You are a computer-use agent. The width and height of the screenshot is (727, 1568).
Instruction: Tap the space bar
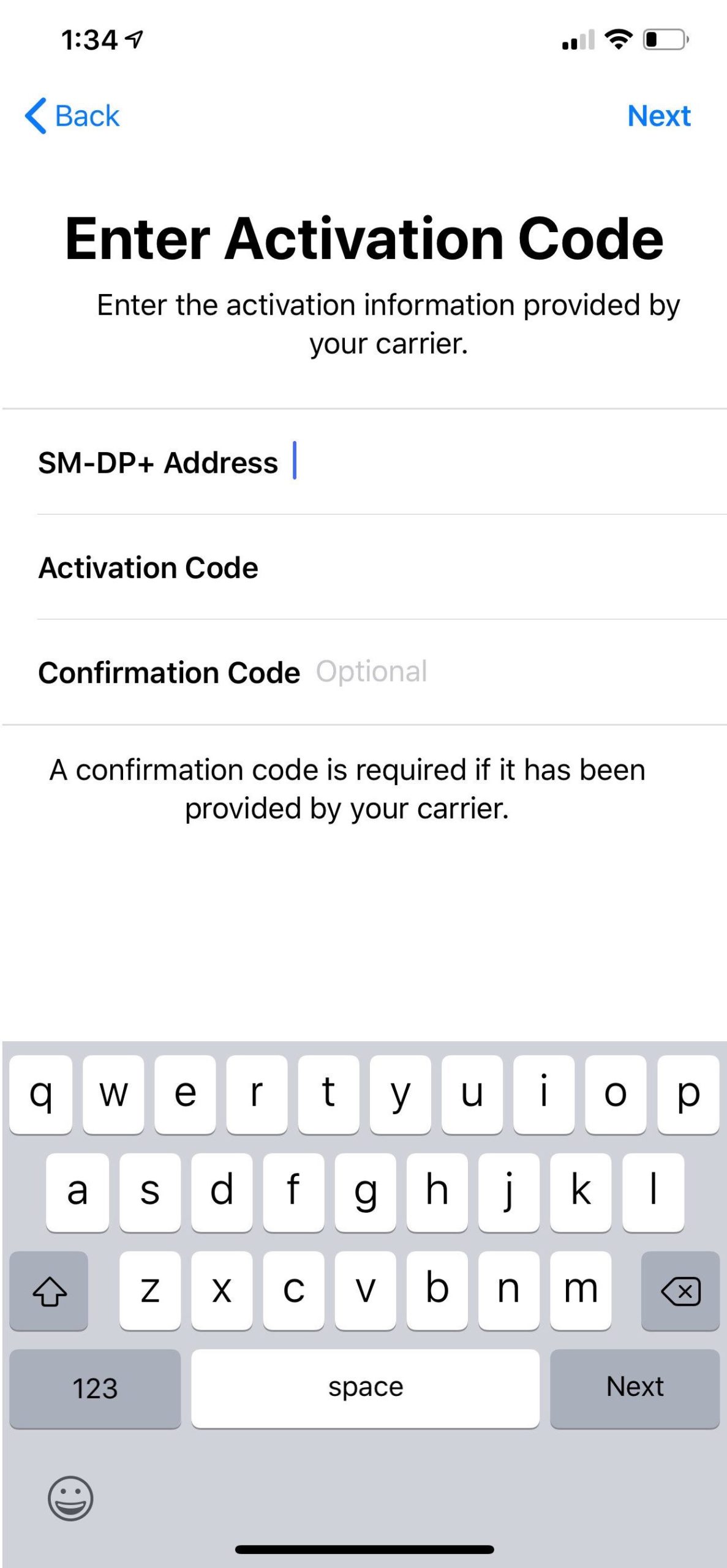pyautogui.click(x=364, y=1387)
